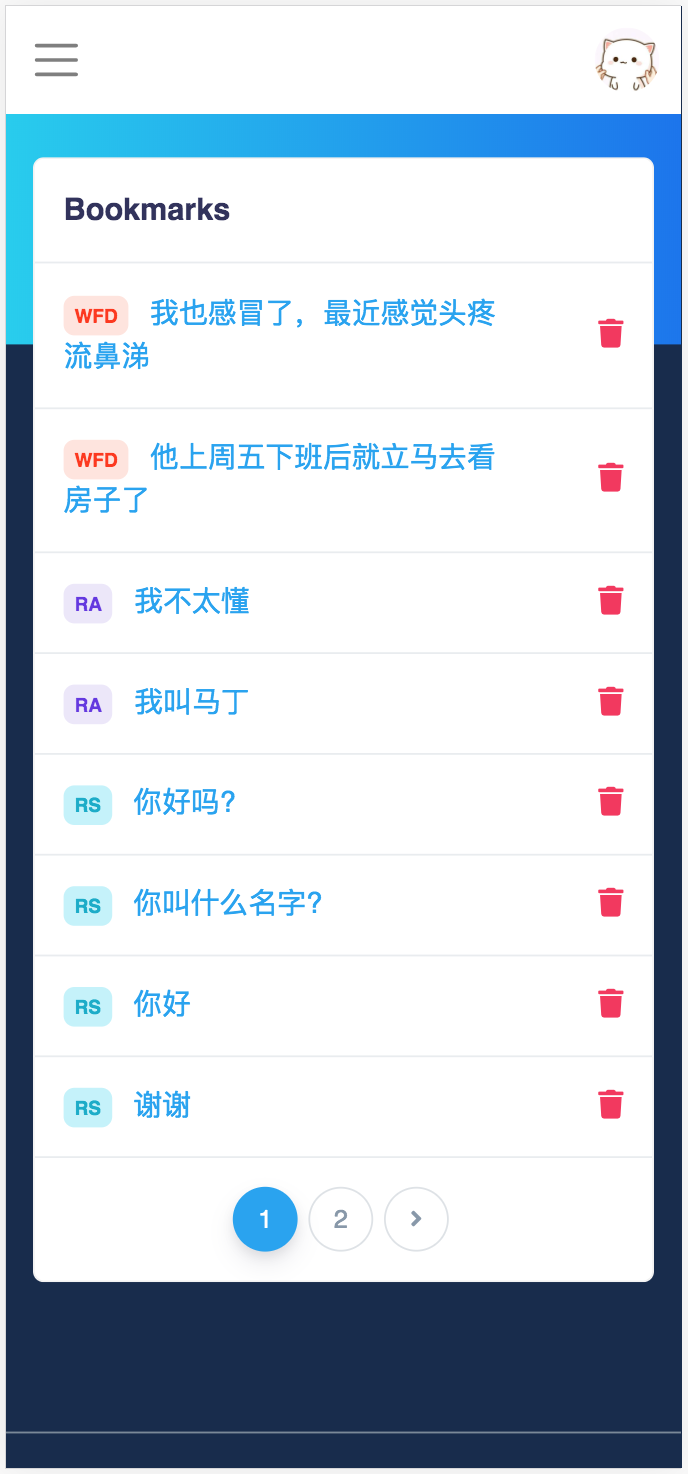Delete bookmark 我也感冒了，最近感觉头疼流鼻涕
The height and width of the screenshot is (1474, 688).
[611, 334]
